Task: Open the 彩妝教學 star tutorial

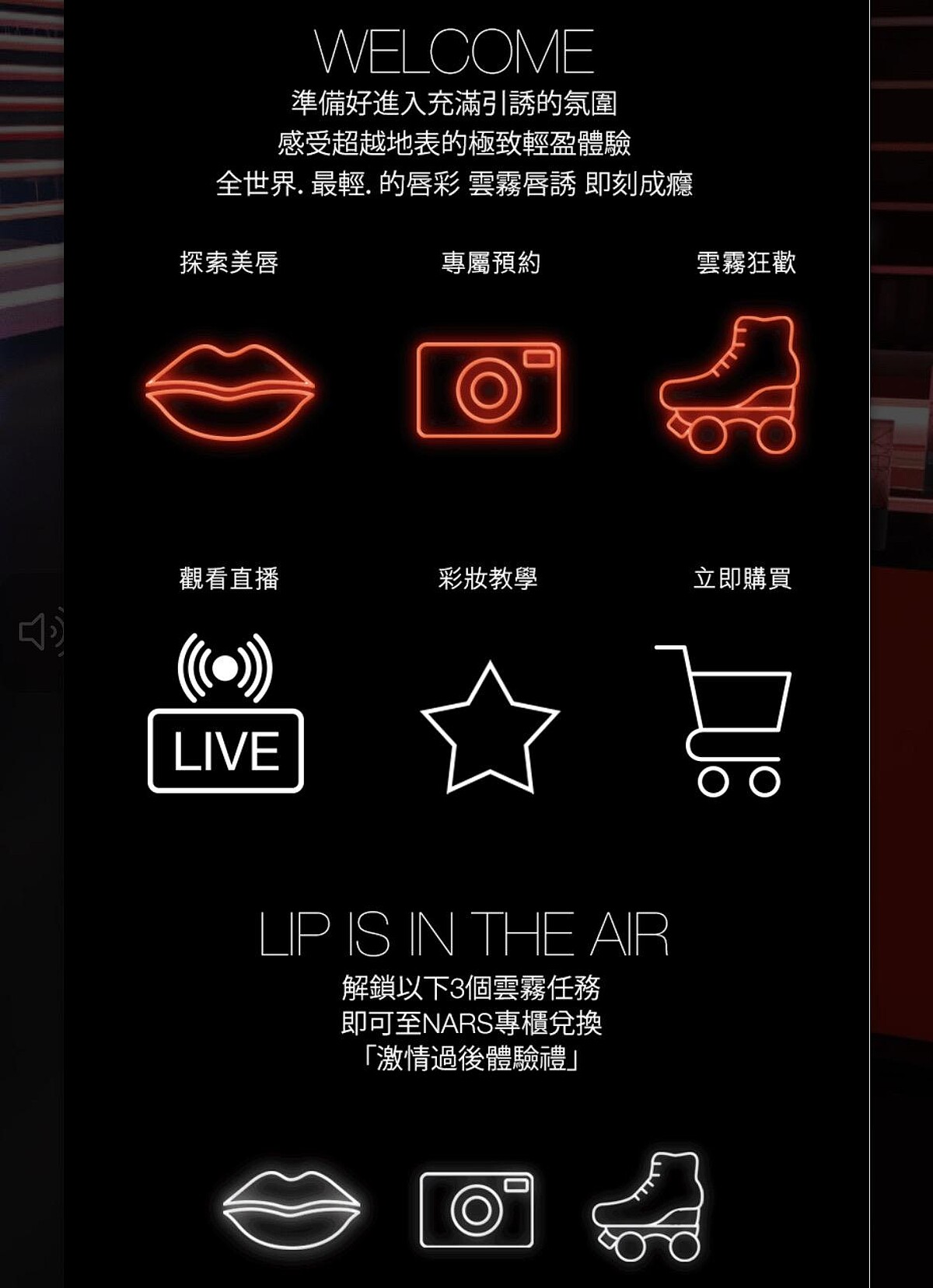Action: point(489,728)
